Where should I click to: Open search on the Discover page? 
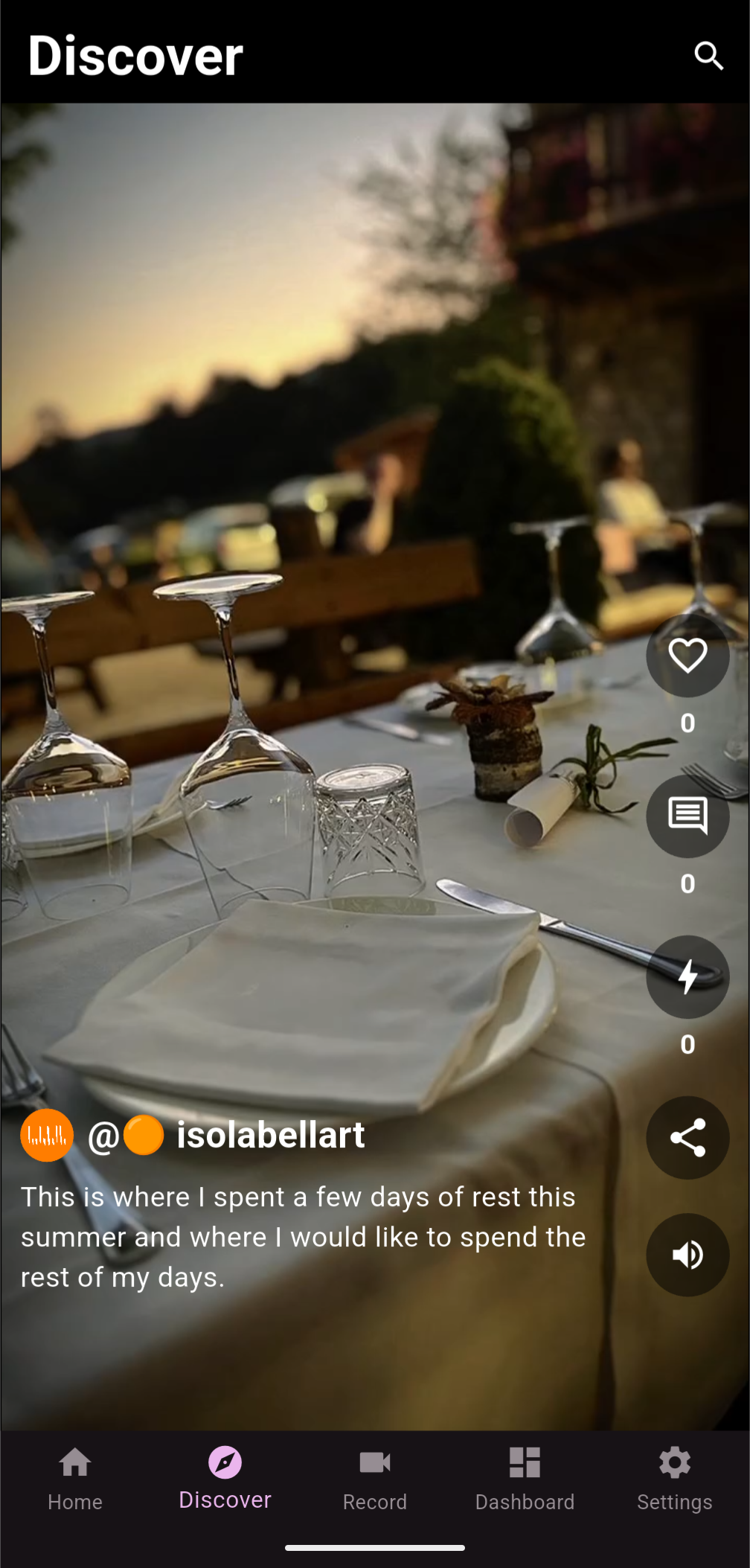point(708,56)
